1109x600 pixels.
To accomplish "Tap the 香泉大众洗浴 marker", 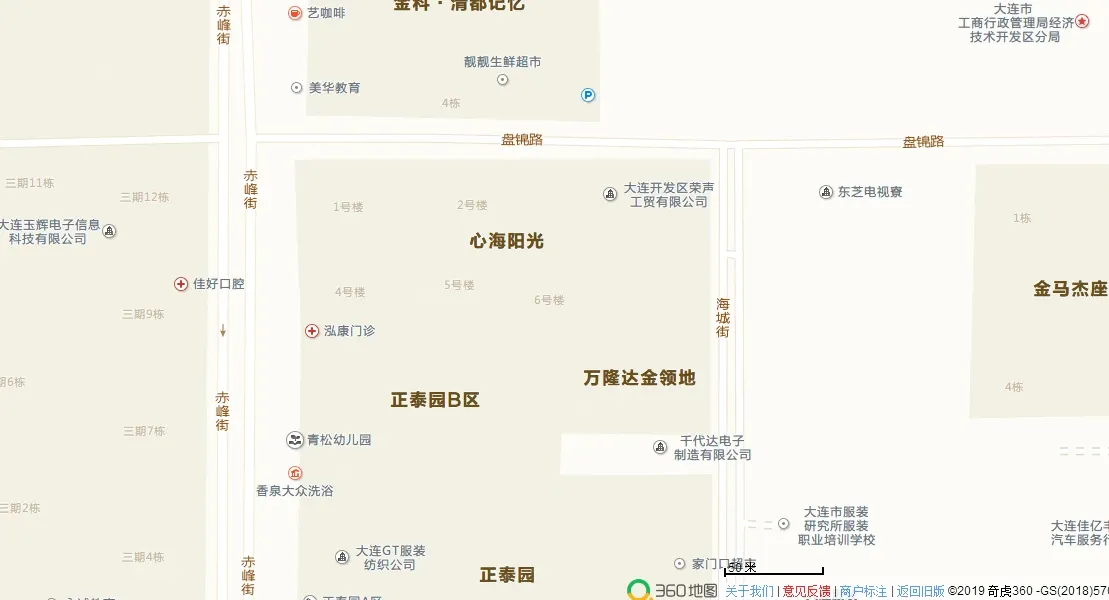I will pos(295,473).
